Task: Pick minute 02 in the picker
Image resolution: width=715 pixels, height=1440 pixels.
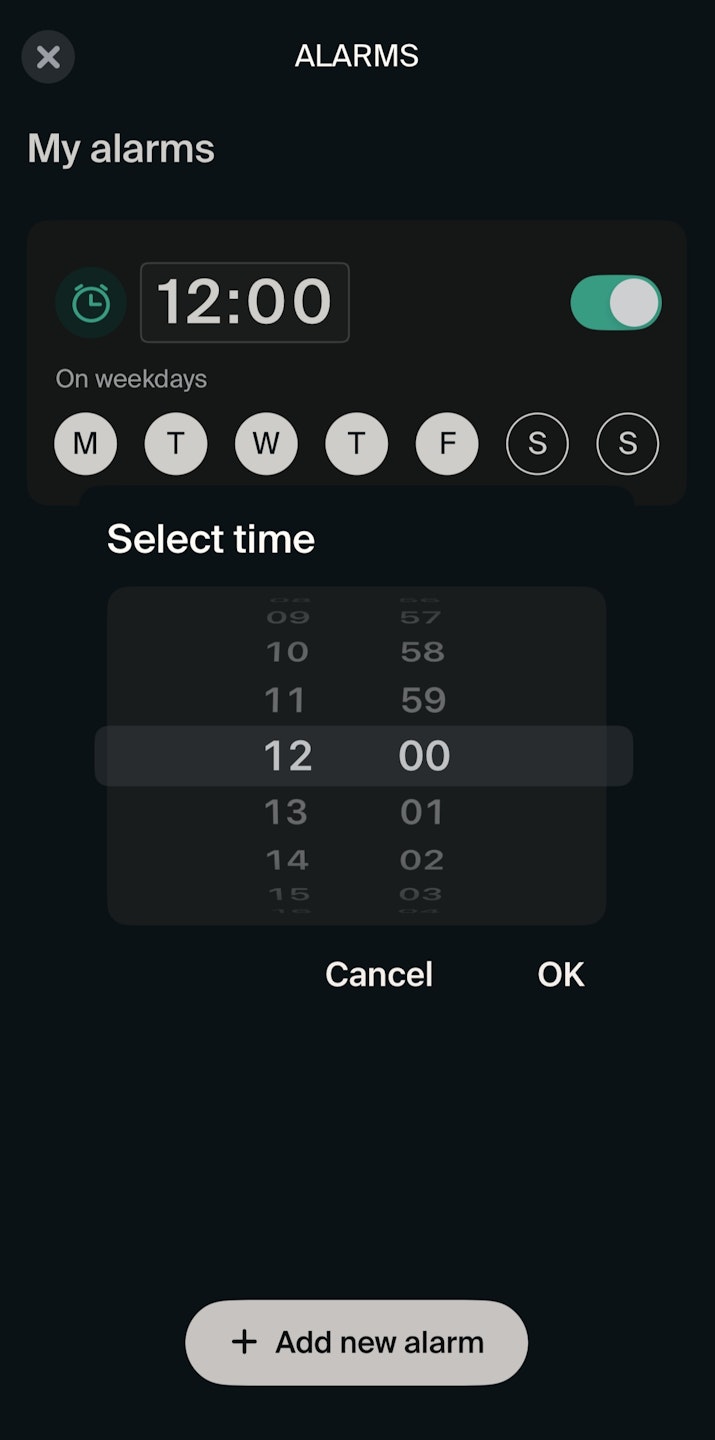Action: pyautogui.click(x=422, y=860)
